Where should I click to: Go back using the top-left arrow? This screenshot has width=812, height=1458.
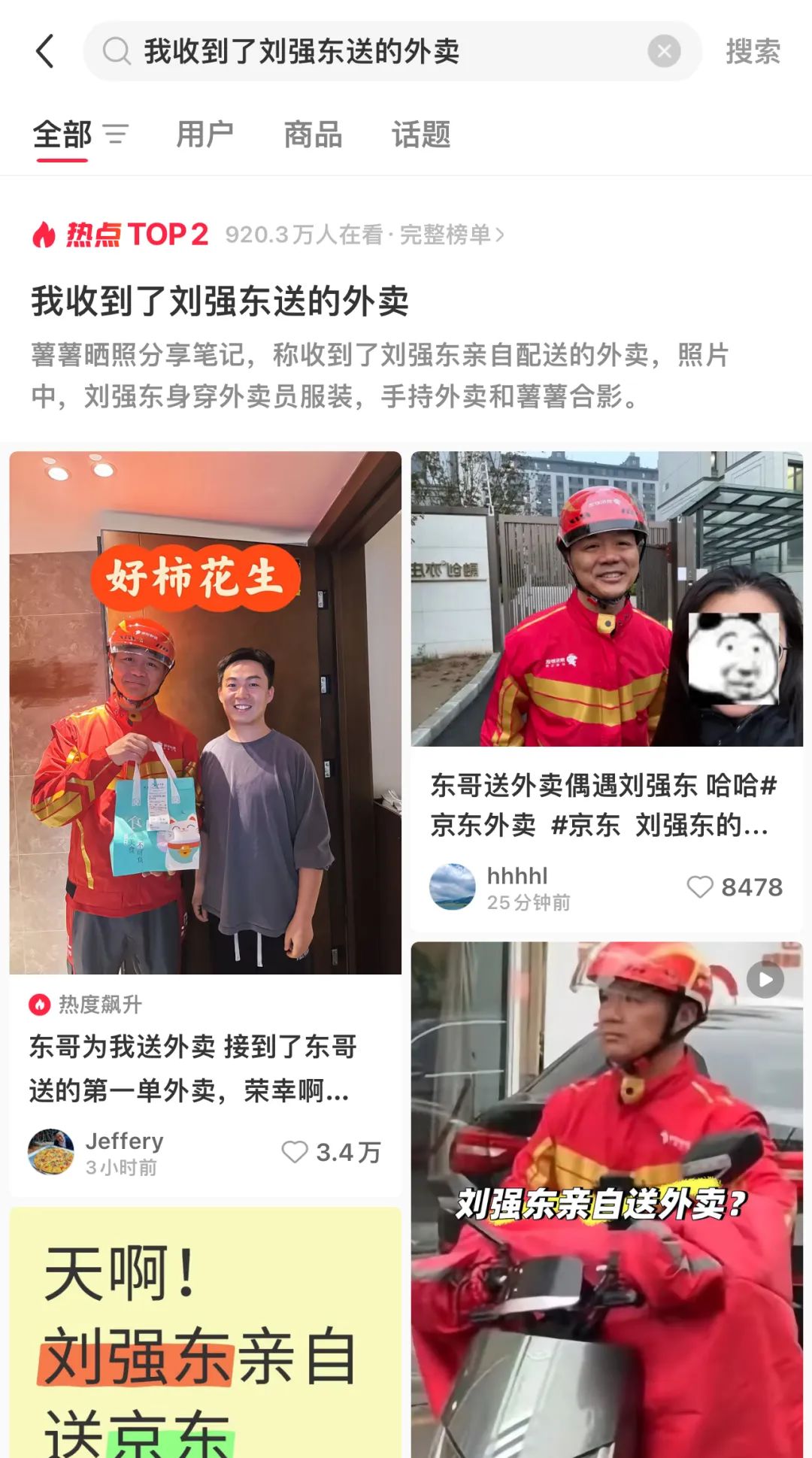tap(45, 51)
